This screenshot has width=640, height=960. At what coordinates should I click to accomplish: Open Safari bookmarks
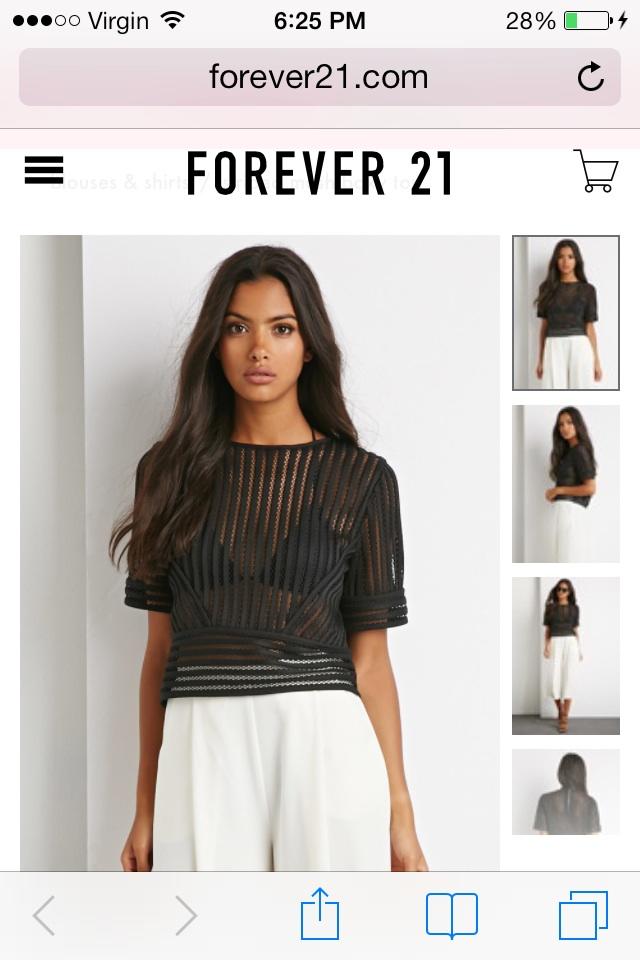click(451, 914)
